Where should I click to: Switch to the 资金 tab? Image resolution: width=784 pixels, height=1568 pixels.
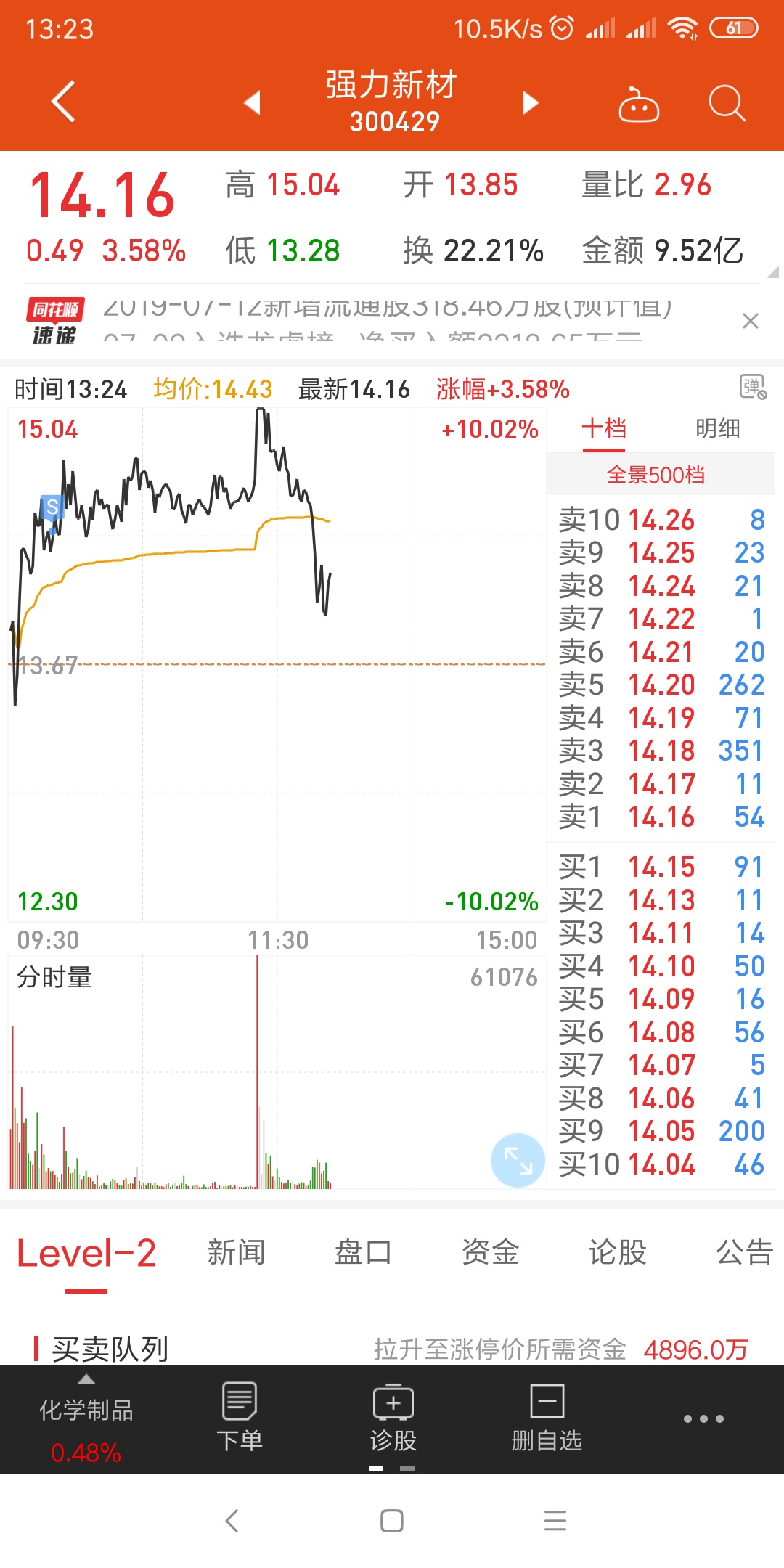click(x=490, y=1252)
